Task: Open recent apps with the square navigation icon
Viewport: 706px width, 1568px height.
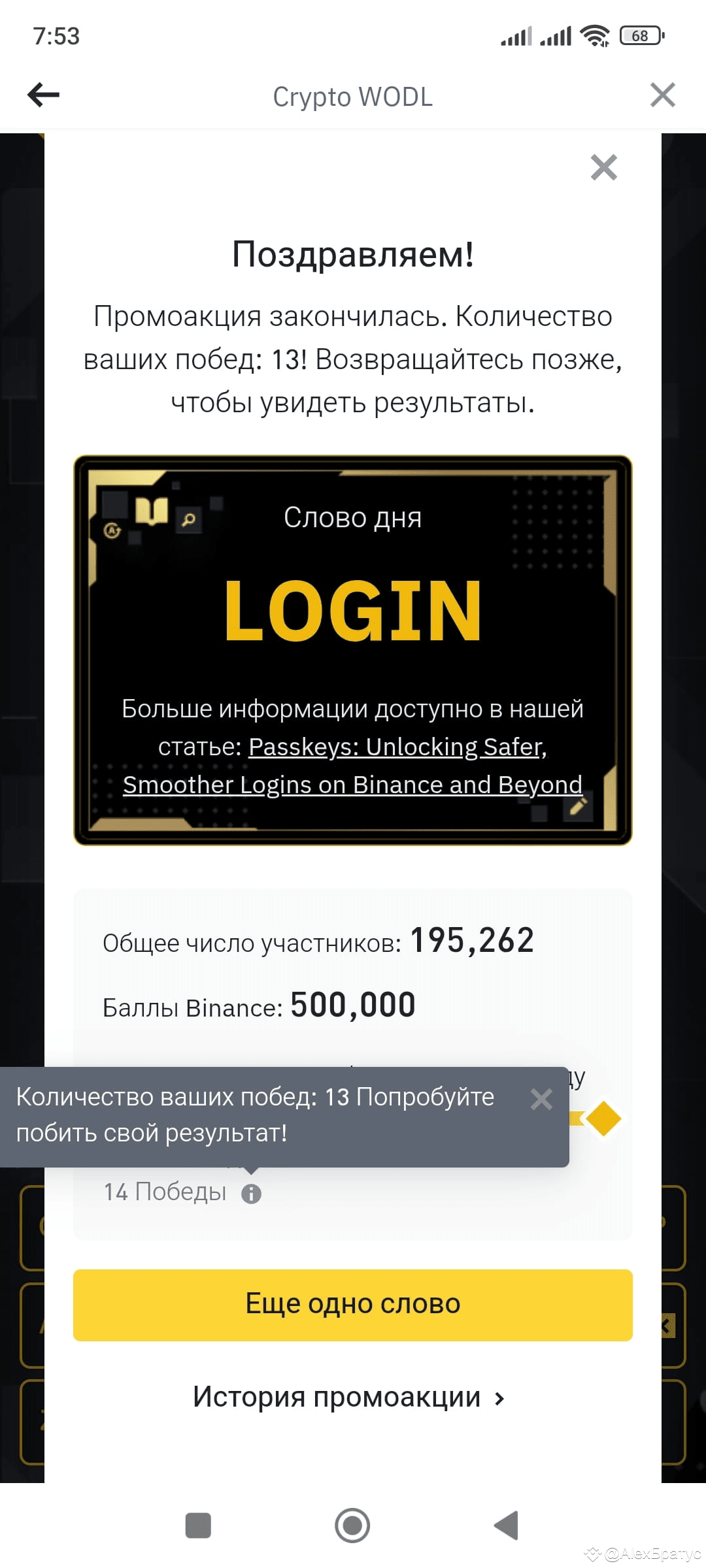Action: 198,1527
